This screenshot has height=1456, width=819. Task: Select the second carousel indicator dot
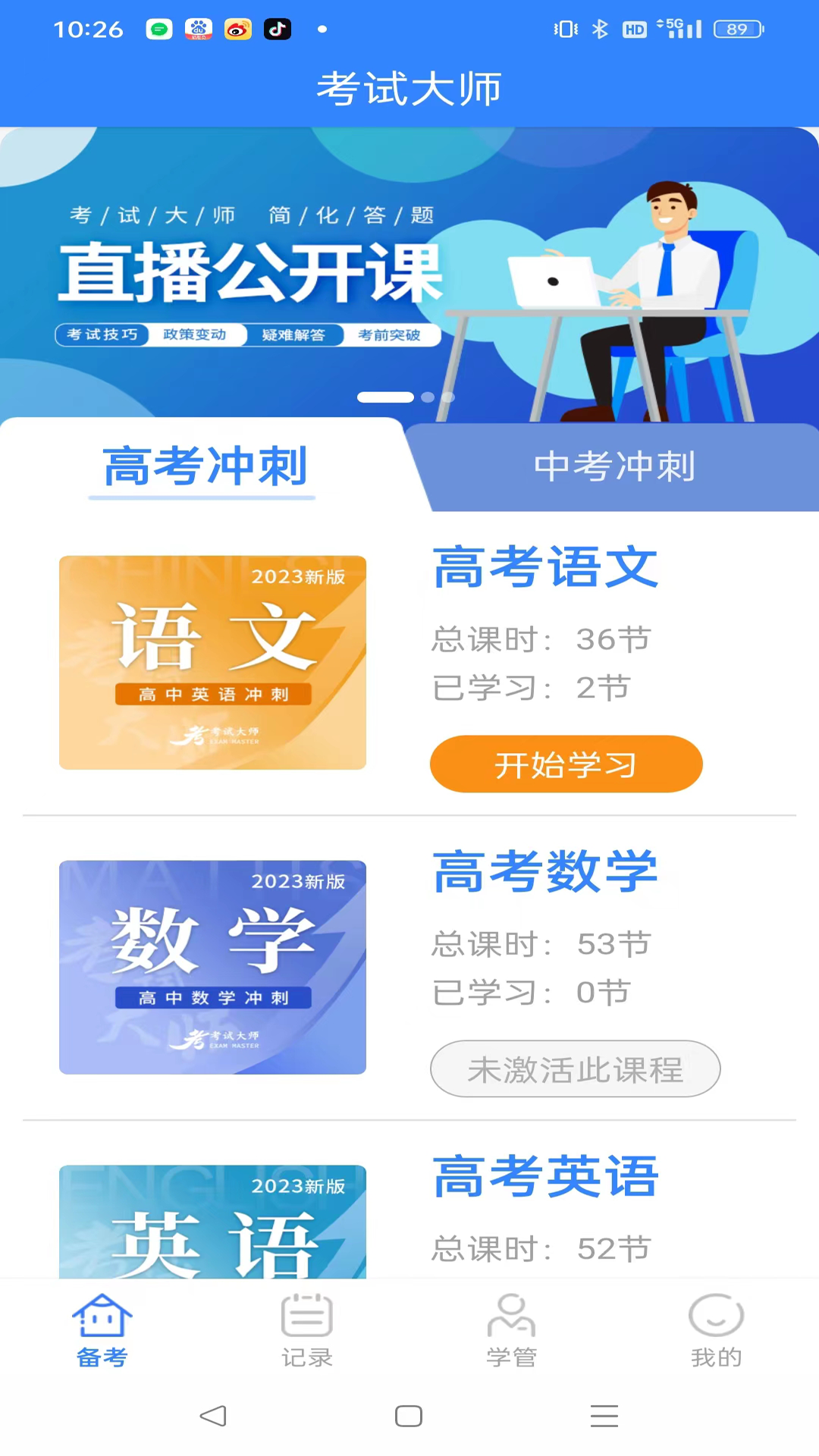click(427, 397)
